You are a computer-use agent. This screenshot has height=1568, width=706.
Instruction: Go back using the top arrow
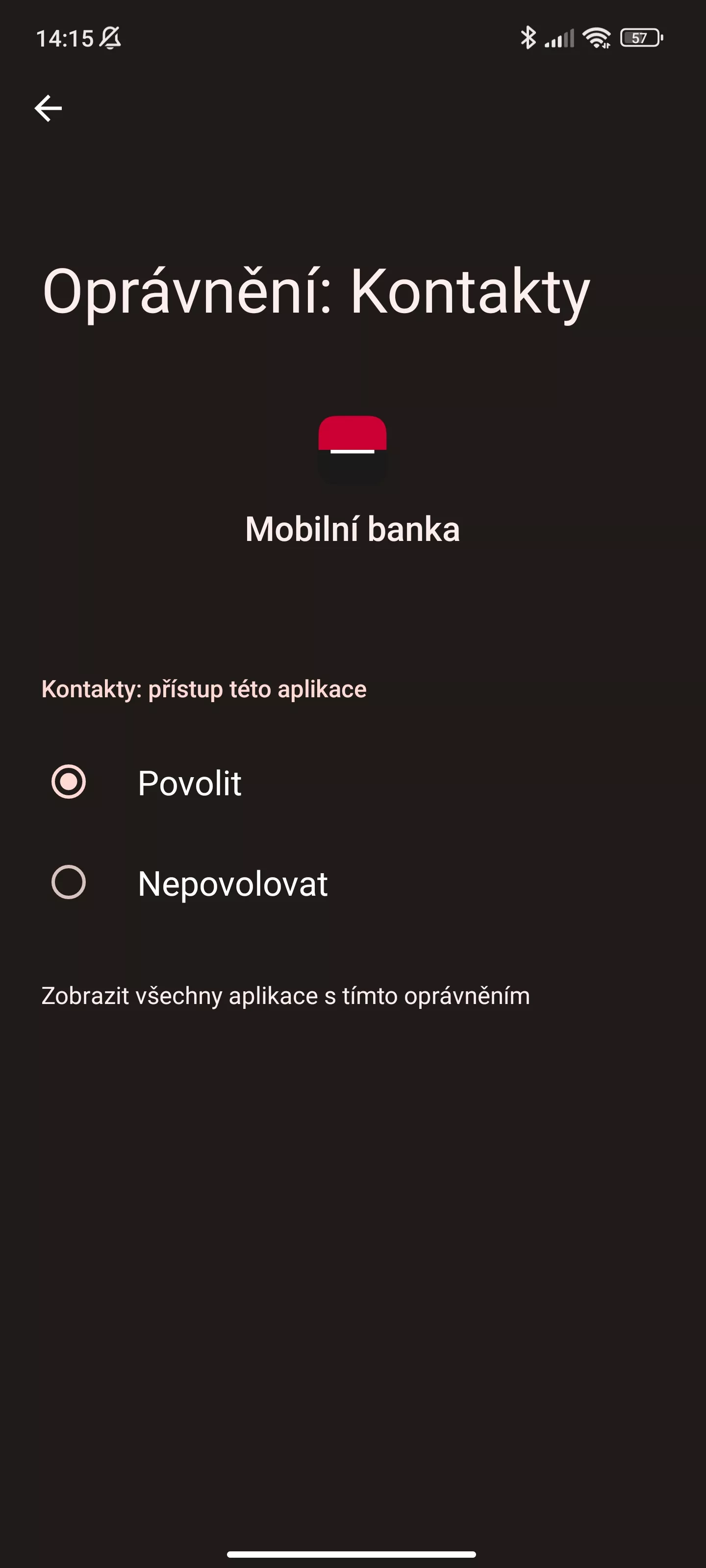click(48, 108)
